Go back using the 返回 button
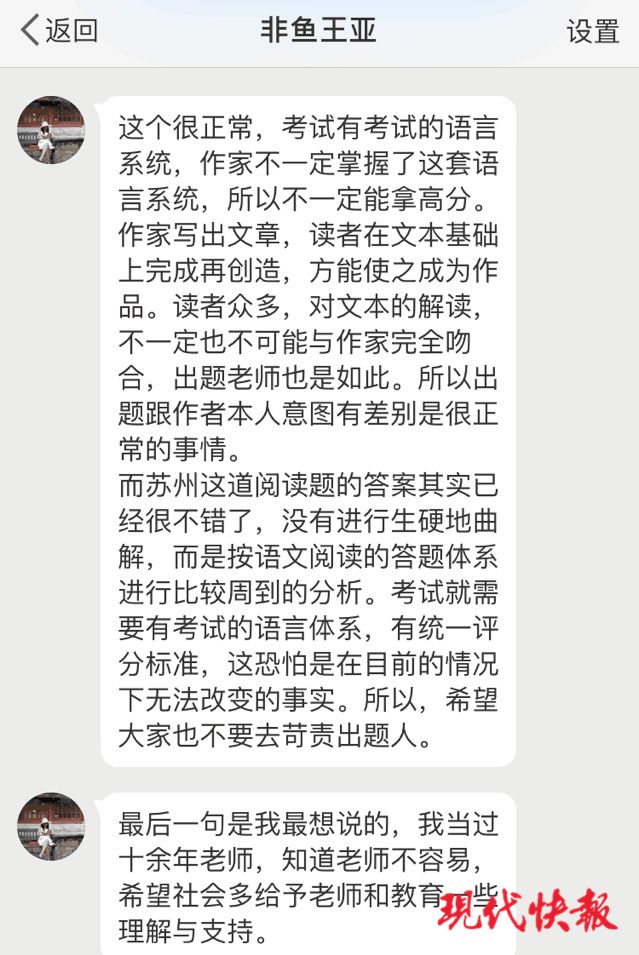 tap(60, 31)
